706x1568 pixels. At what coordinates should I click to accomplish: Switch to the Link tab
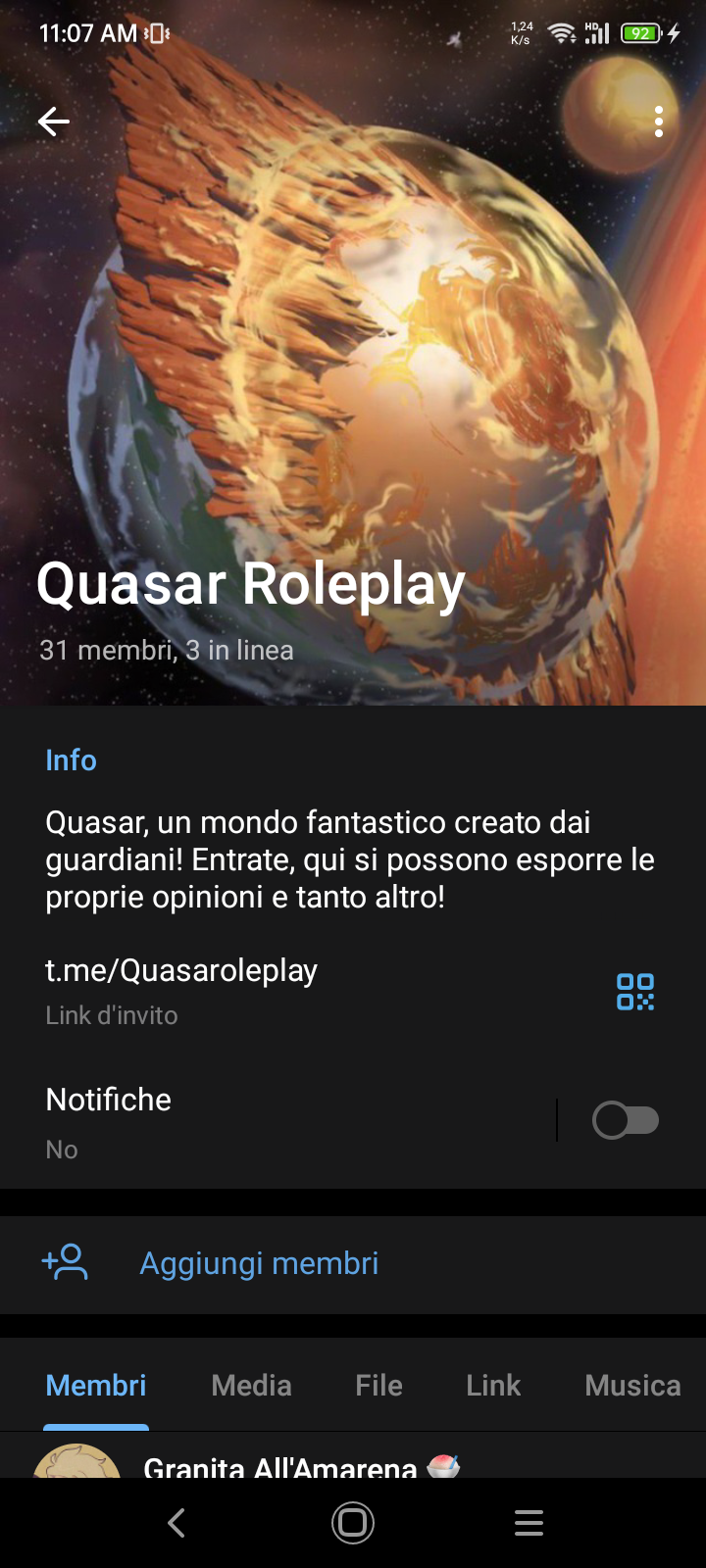coord(493,1386)
